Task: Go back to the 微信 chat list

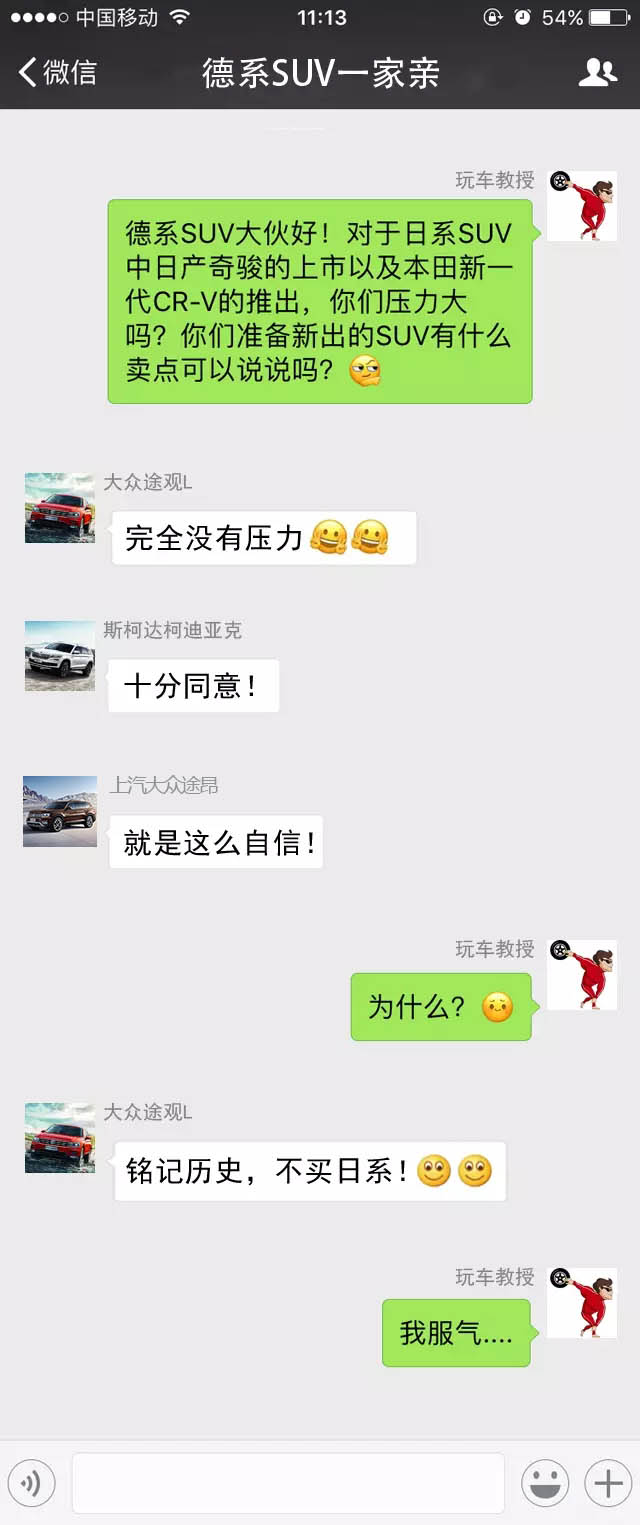Action: point(57,72)
